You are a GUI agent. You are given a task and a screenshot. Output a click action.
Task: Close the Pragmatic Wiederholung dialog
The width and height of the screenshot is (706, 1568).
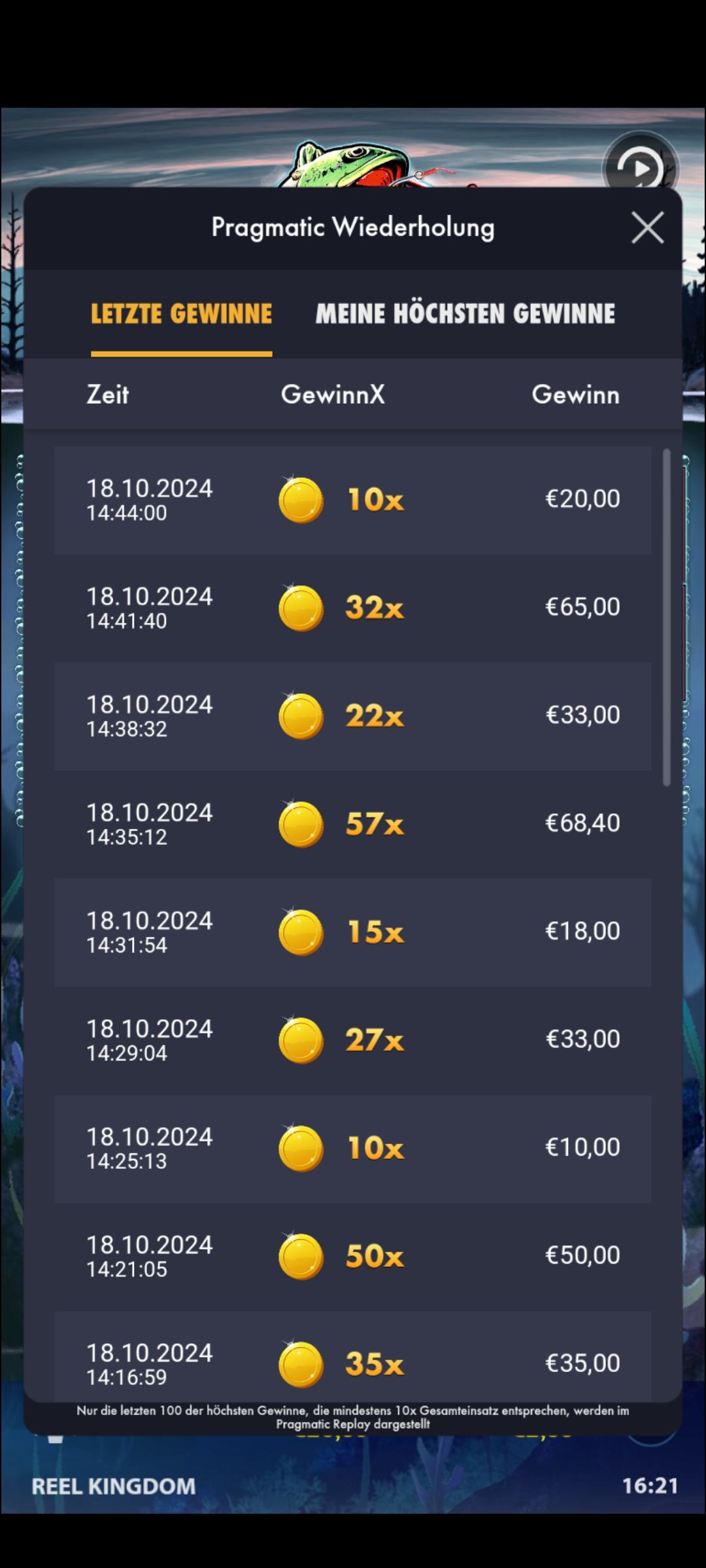click(x=647, y=227)
